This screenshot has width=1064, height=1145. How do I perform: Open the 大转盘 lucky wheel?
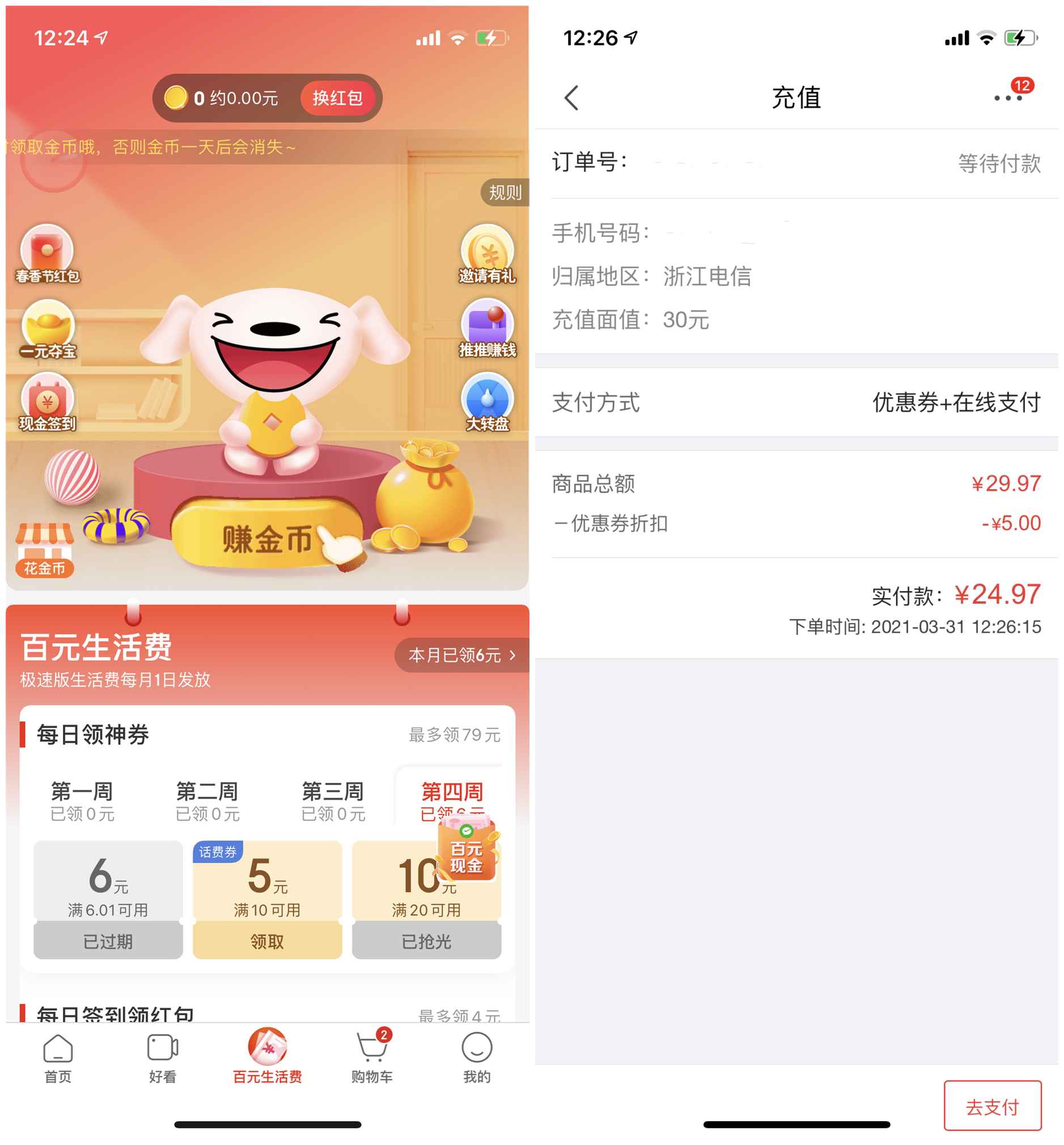click(x=487, y=402)
